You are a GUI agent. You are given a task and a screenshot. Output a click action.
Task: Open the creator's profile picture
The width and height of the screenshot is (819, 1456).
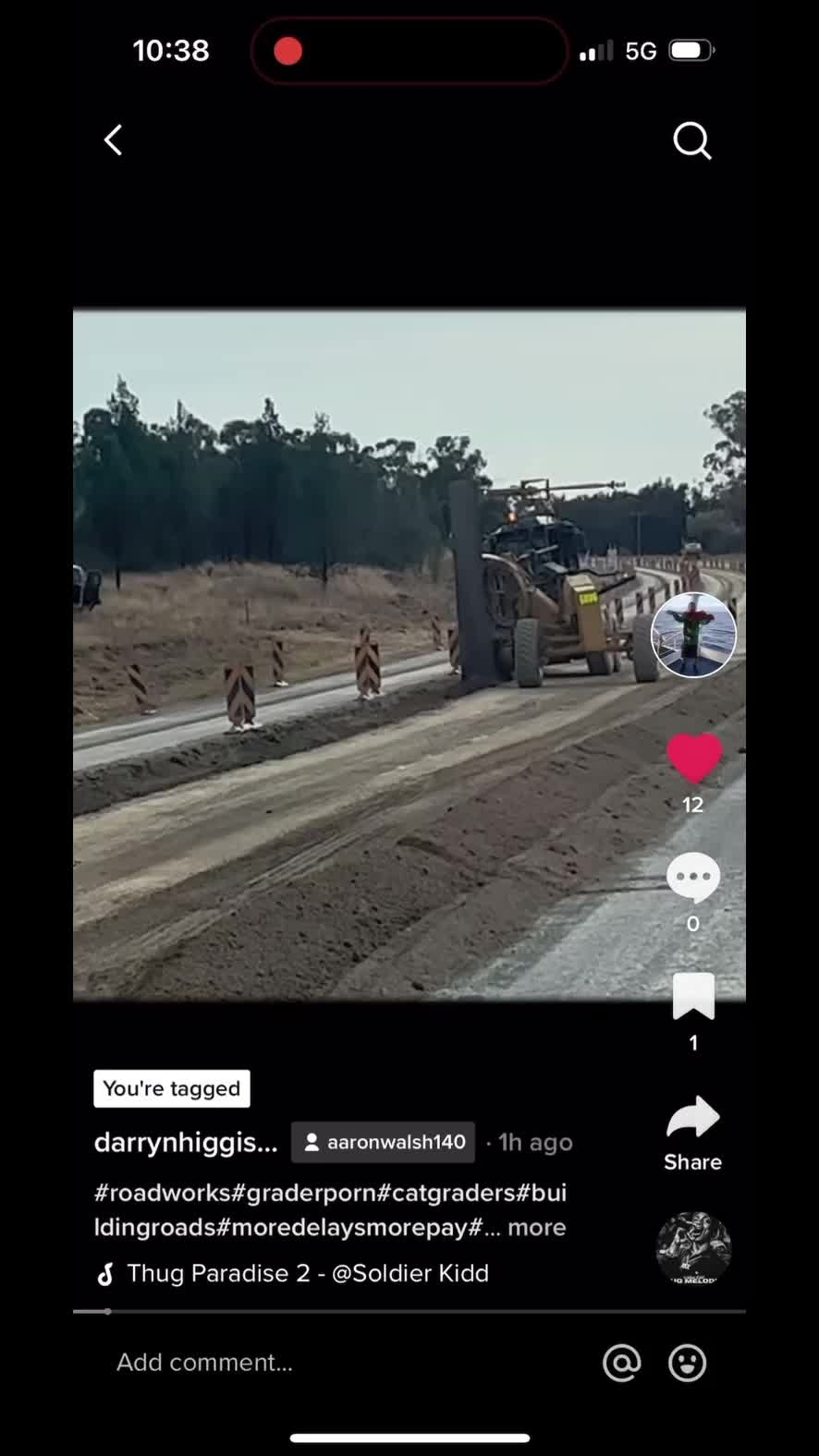click(x=693, y=635)
